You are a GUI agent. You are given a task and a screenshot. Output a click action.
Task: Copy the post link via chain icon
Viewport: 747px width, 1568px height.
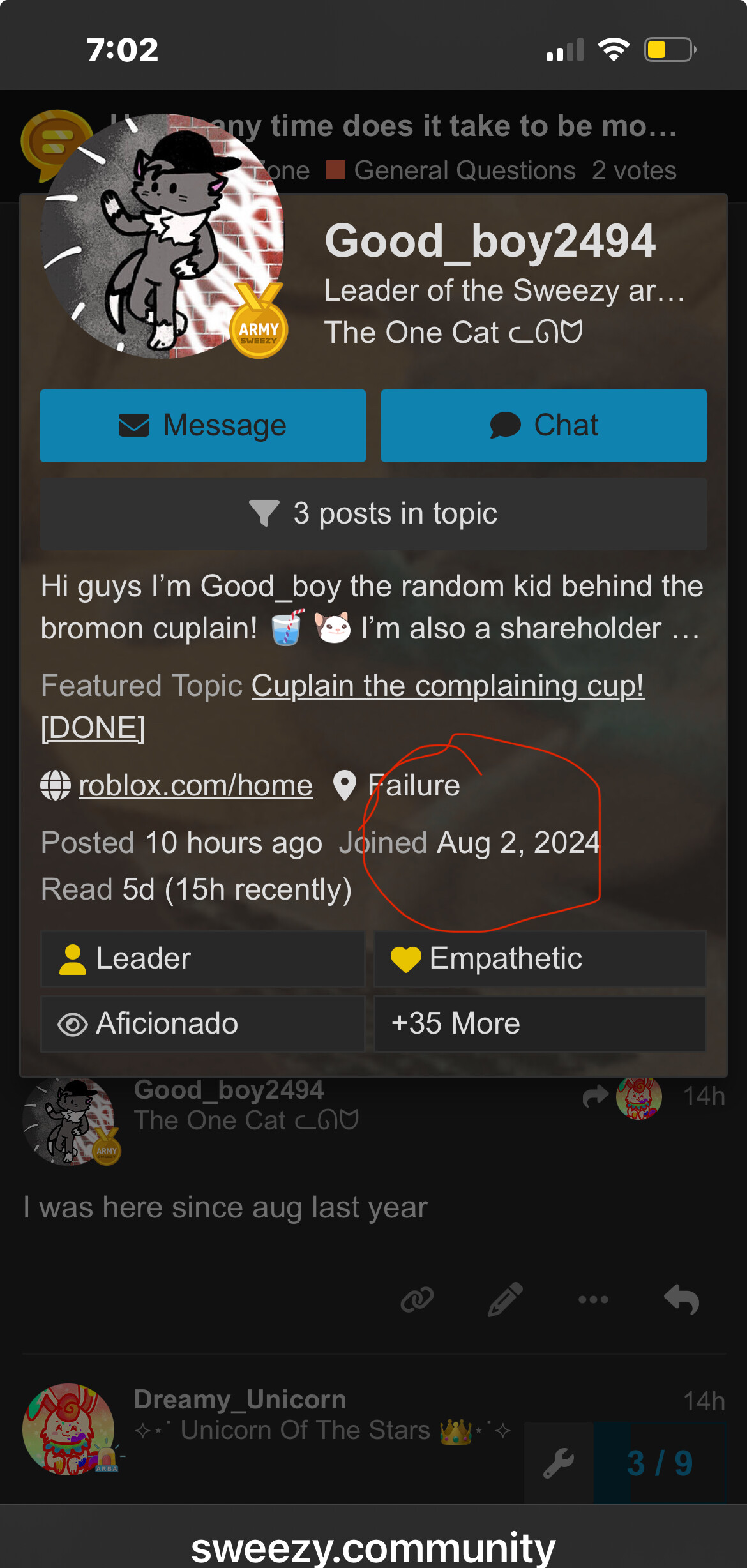pos(417,1299)
